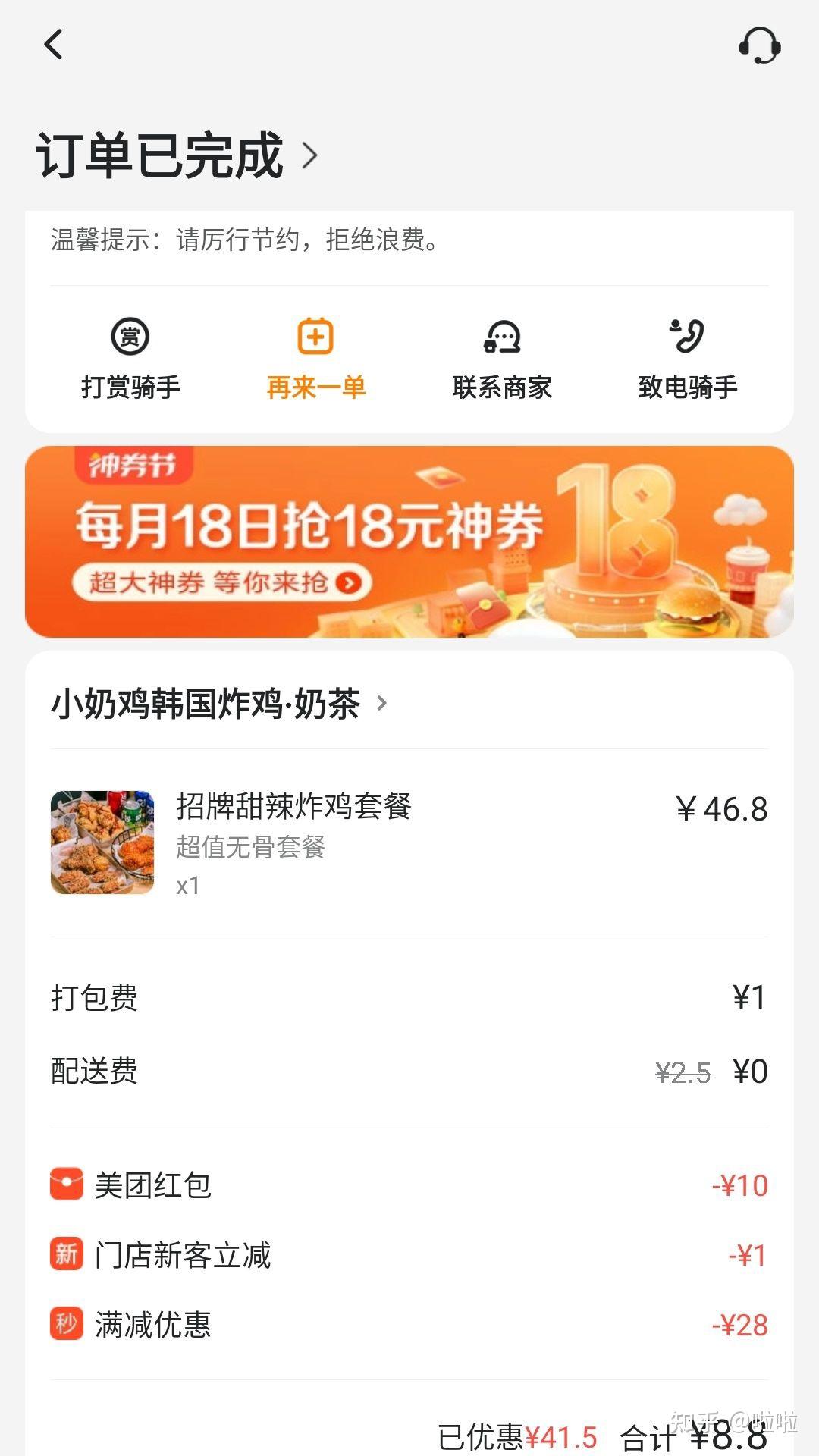Reorder with 再来一单
This screenshot has width=819, height=1456.
click(x=315, y=358)
